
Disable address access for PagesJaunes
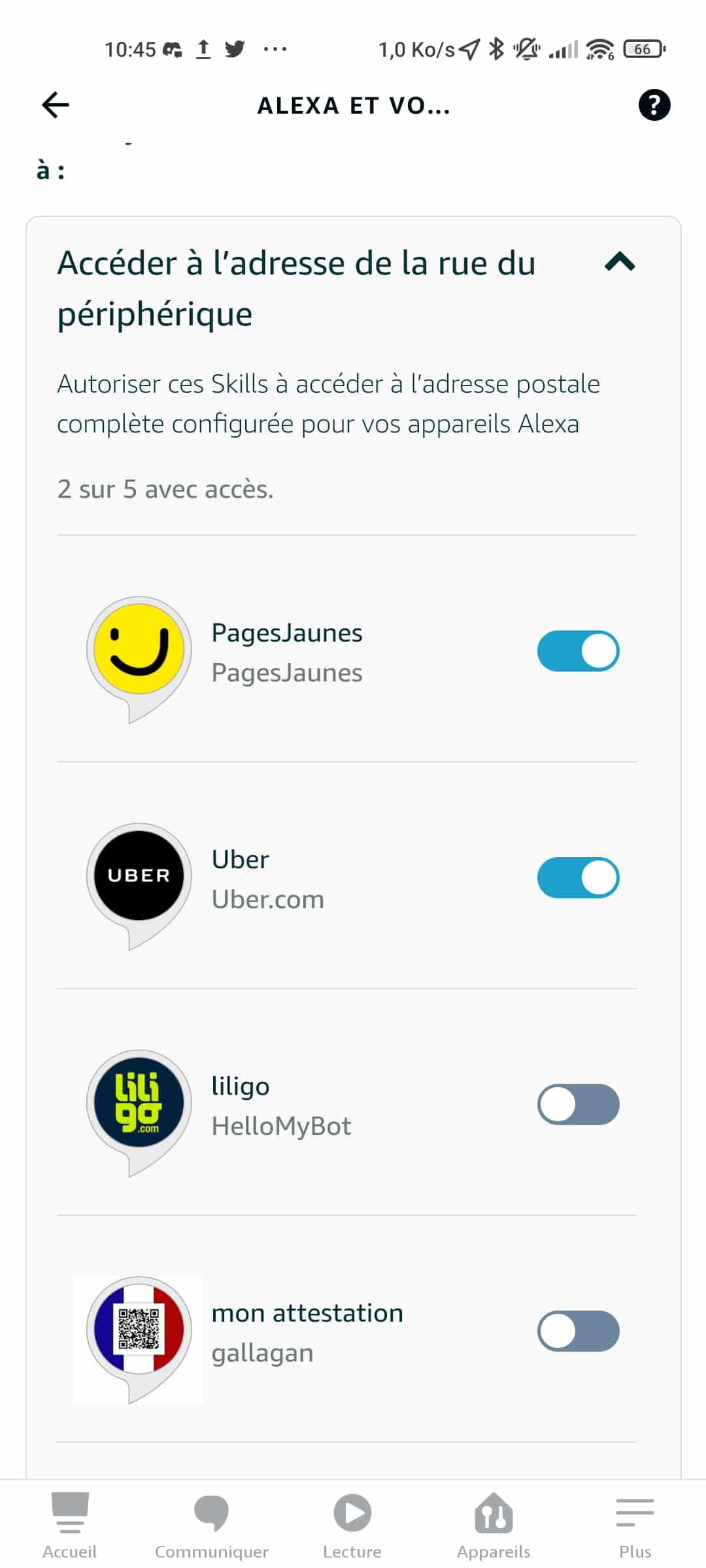[578, 651]
